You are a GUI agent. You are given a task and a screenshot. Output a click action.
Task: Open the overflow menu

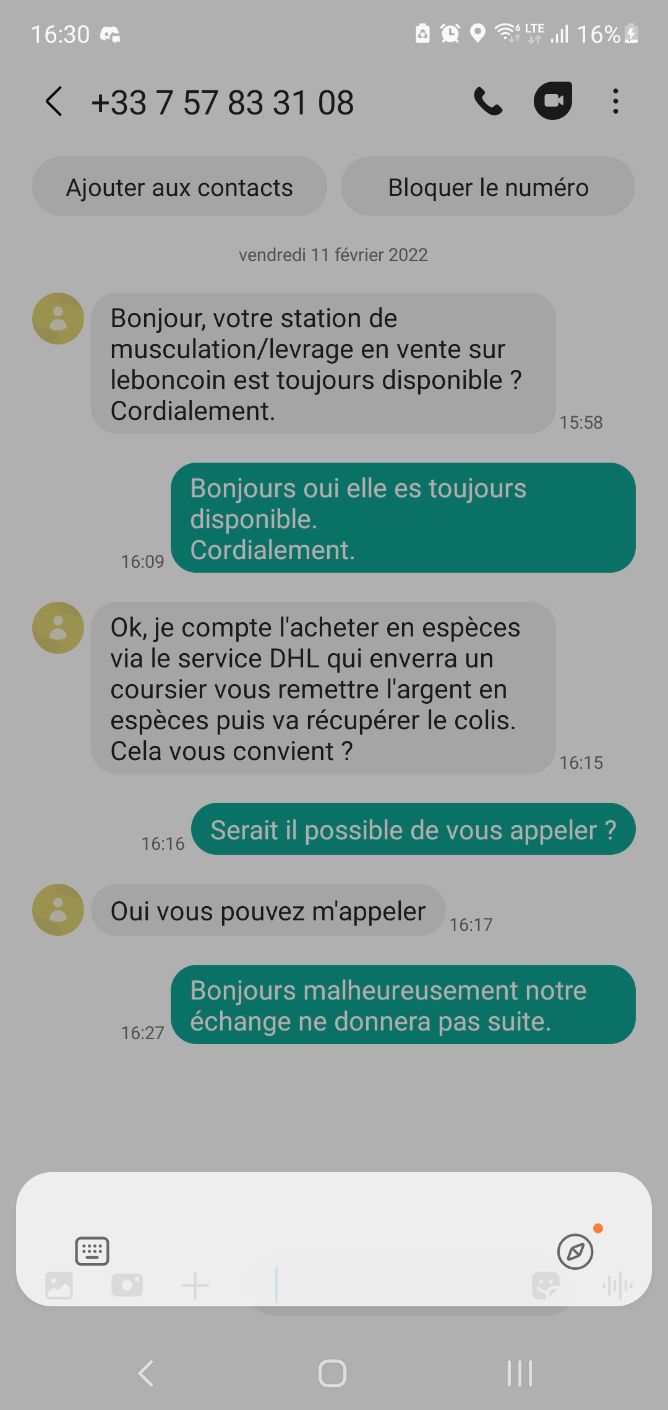coord(615,102)
